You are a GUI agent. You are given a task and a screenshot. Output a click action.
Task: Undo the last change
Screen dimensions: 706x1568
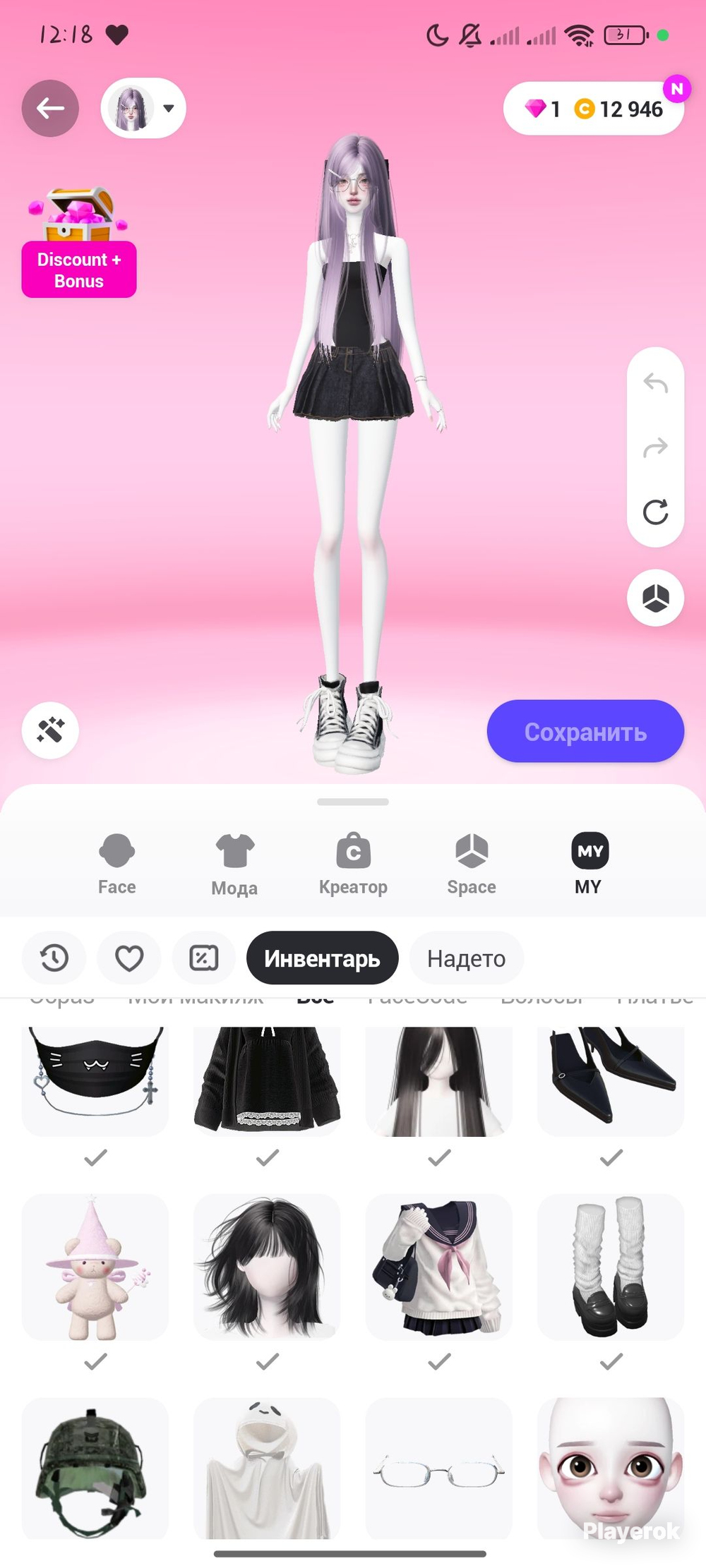coord(655,383)
